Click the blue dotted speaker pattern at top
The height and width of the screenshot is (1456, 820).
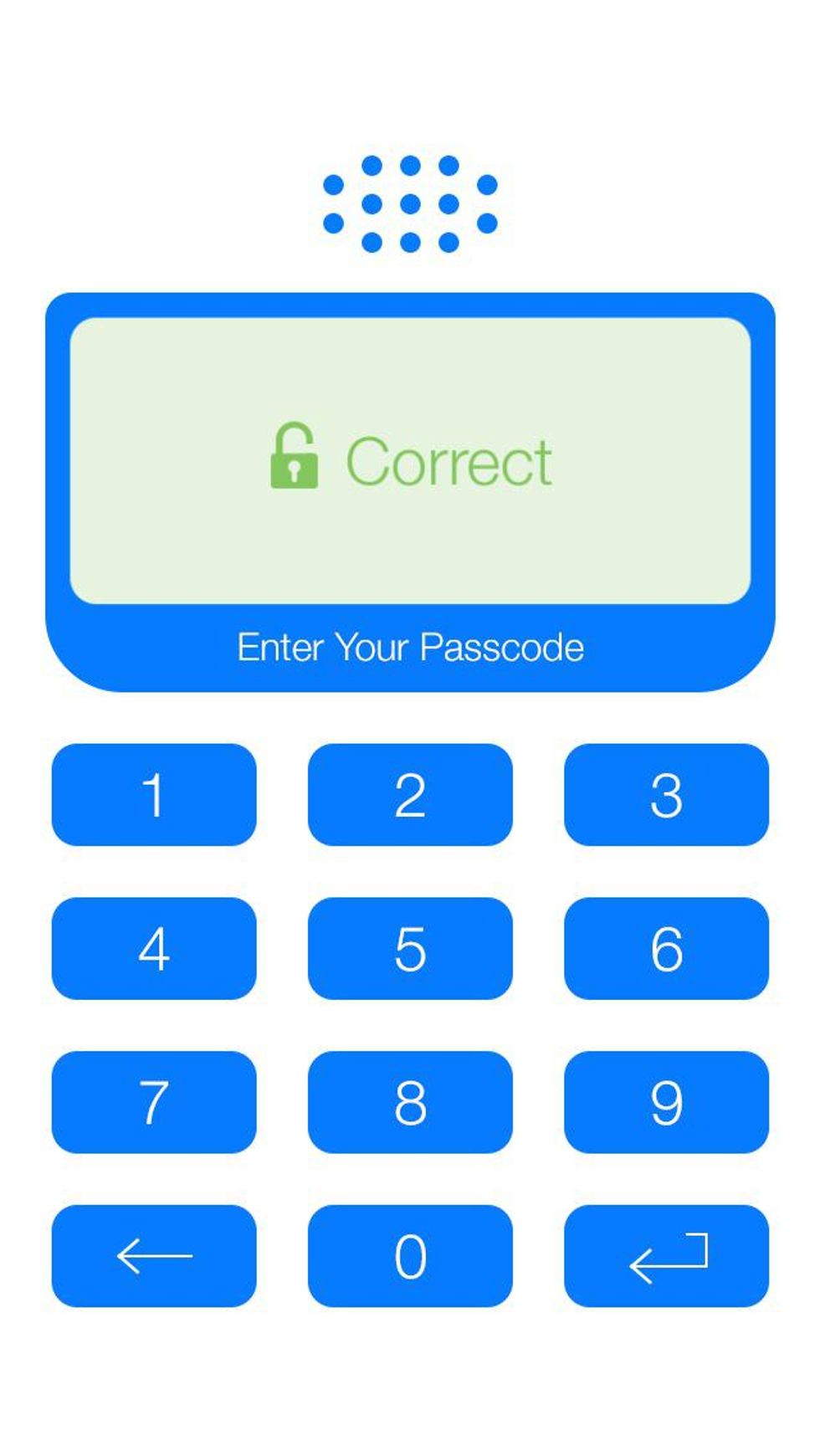(409, 198)
